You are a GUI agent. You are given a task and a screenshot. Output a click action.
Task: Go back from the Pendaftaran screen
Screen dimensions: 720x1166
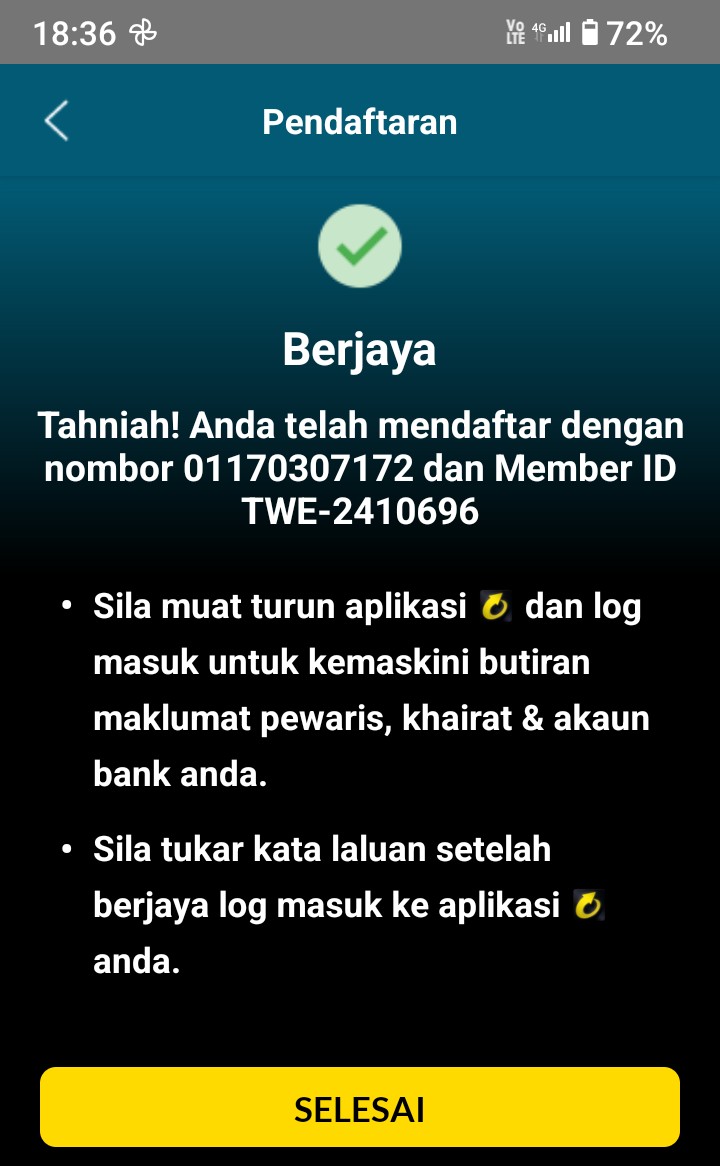[56, 122]
